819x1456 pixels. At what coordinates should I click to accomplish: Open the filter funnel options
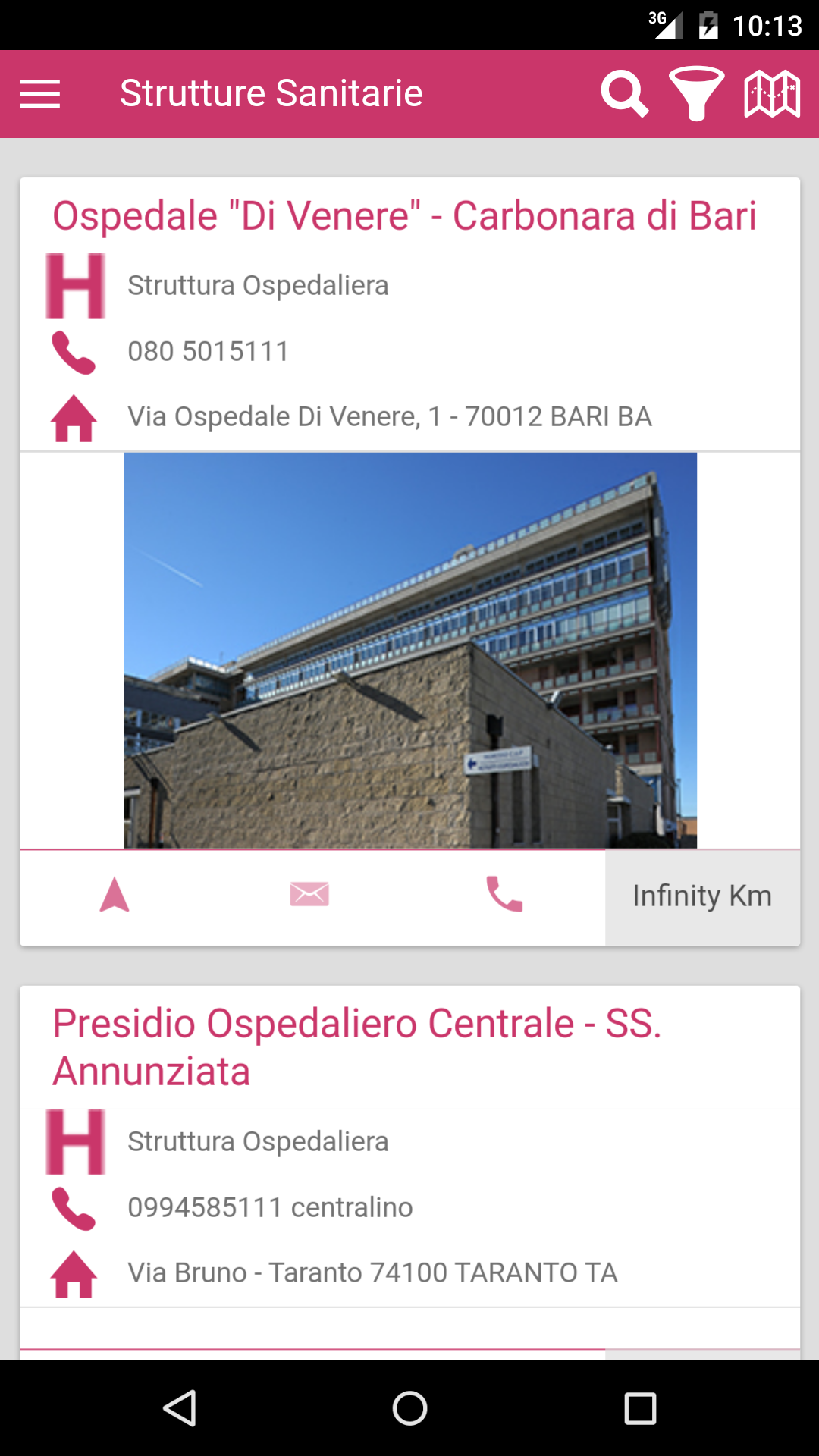696,94
